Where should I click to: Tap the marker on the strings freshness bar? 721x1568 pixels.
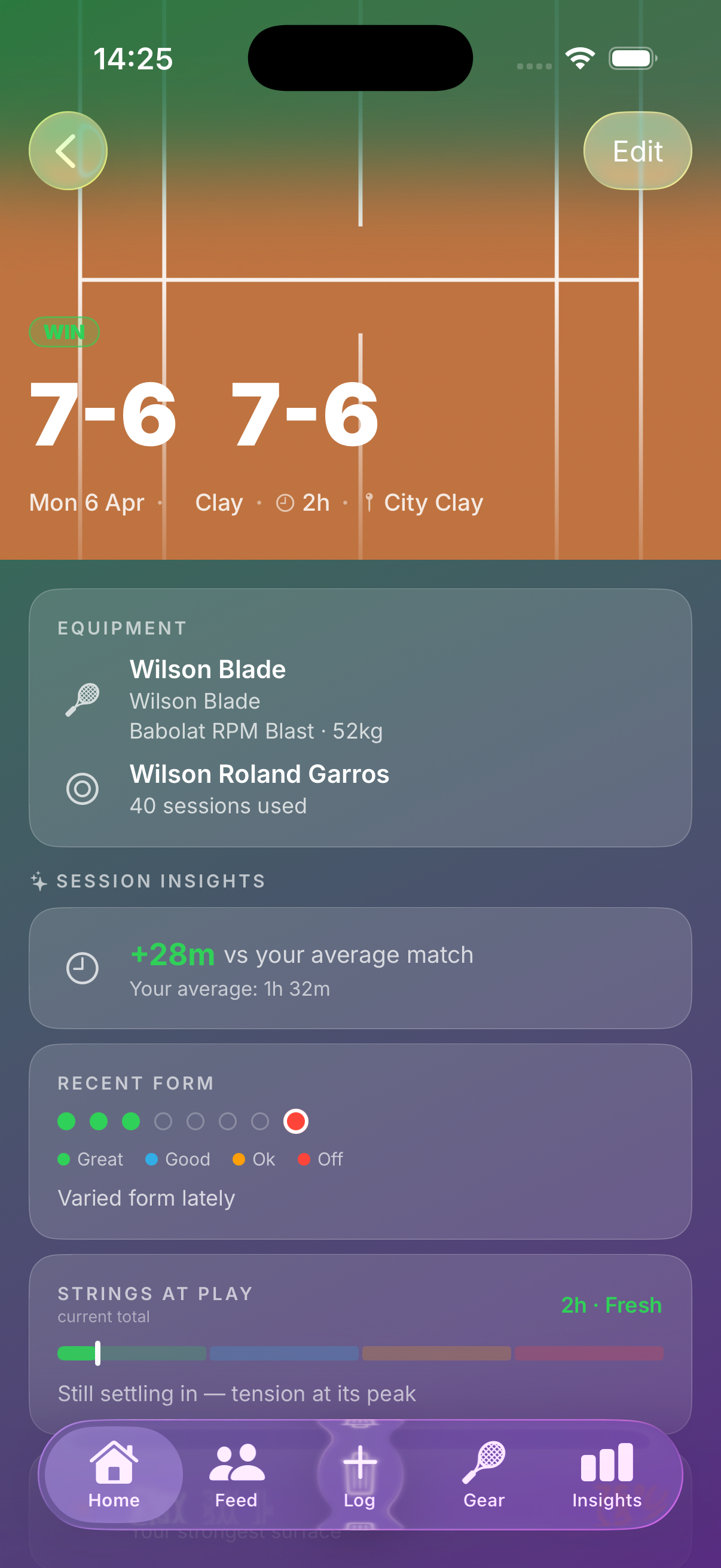pos(97,1354)
